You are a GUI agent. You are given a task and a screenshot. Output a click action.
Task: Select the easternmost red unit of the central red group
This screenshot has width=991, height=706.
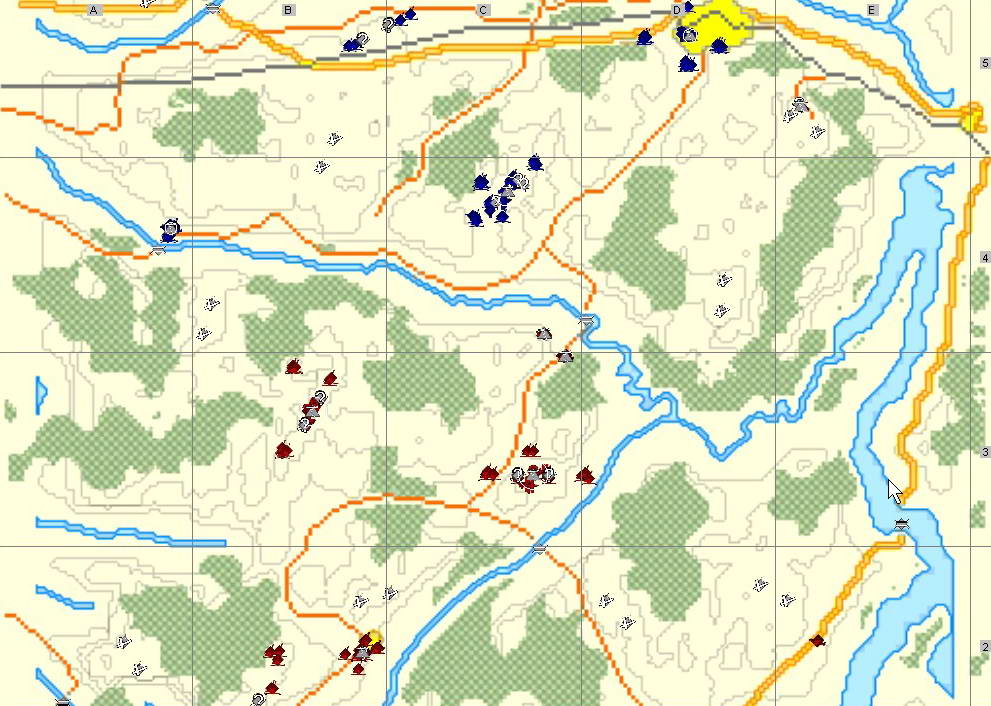[586, 474]
